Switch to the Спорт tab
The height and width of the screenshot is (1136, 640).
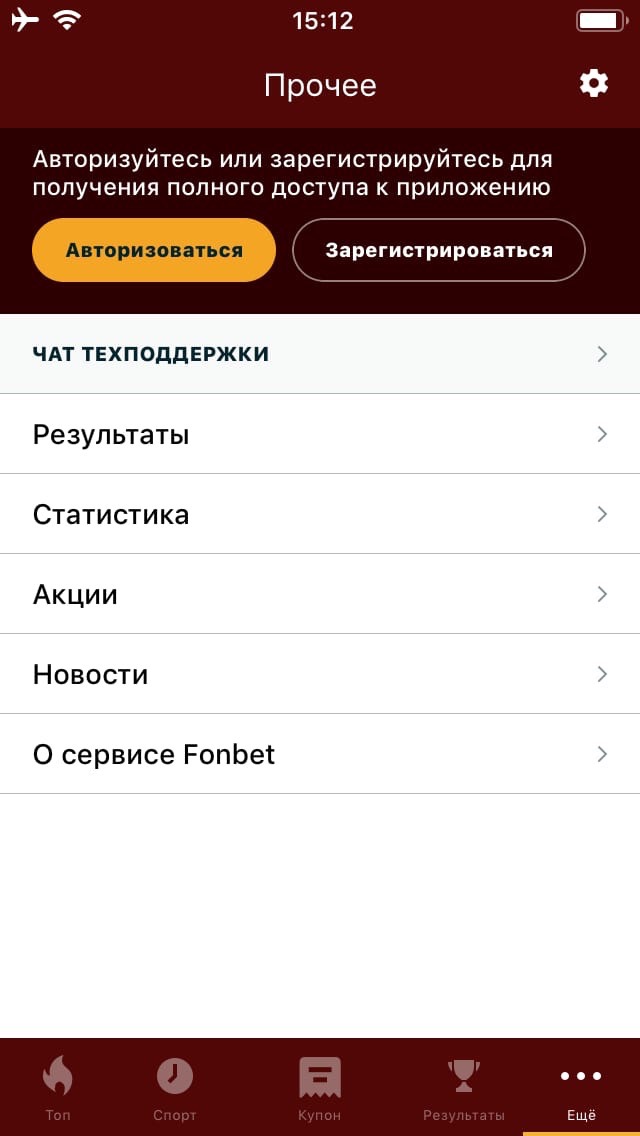(x=175, y=1088)
